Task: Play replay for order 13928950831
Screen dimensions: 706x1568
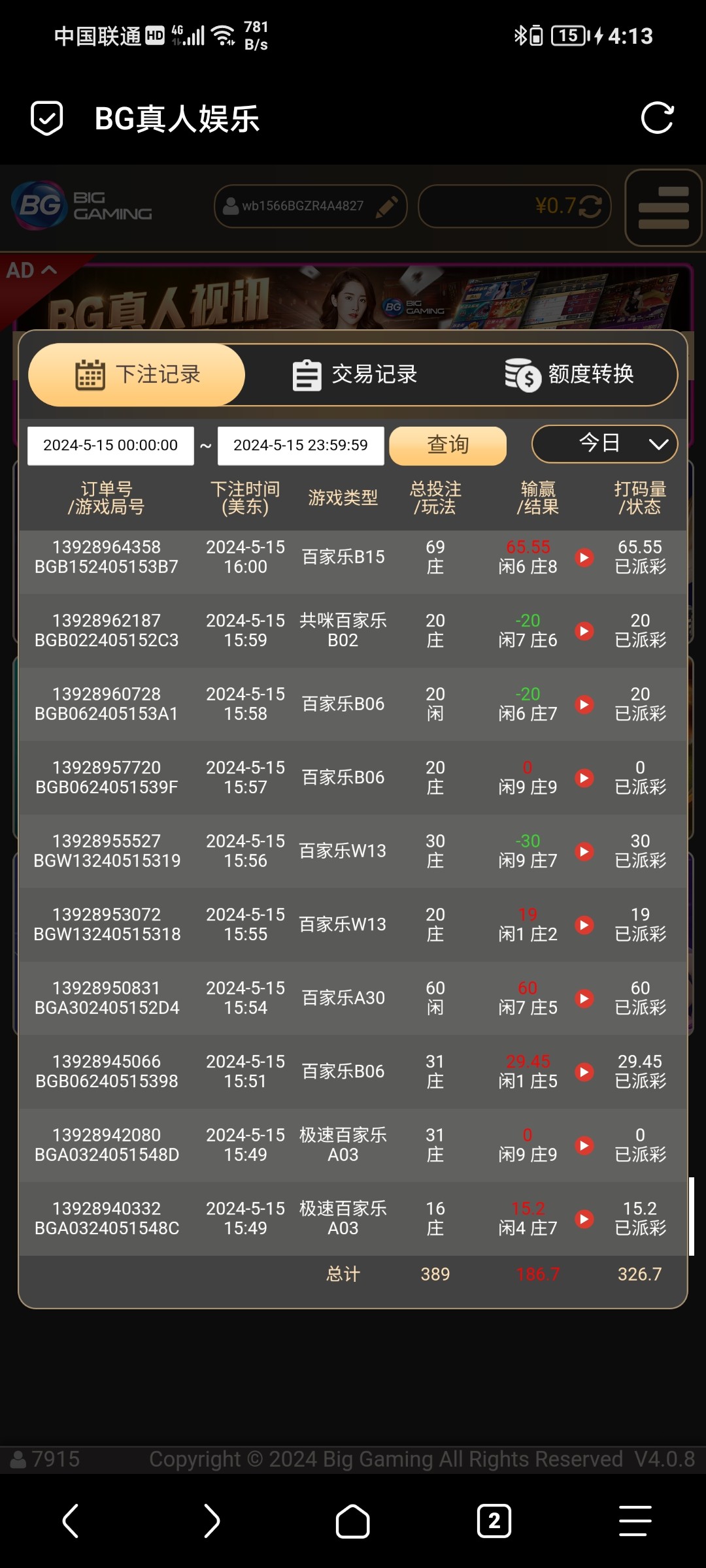Action: click(584, 998)
